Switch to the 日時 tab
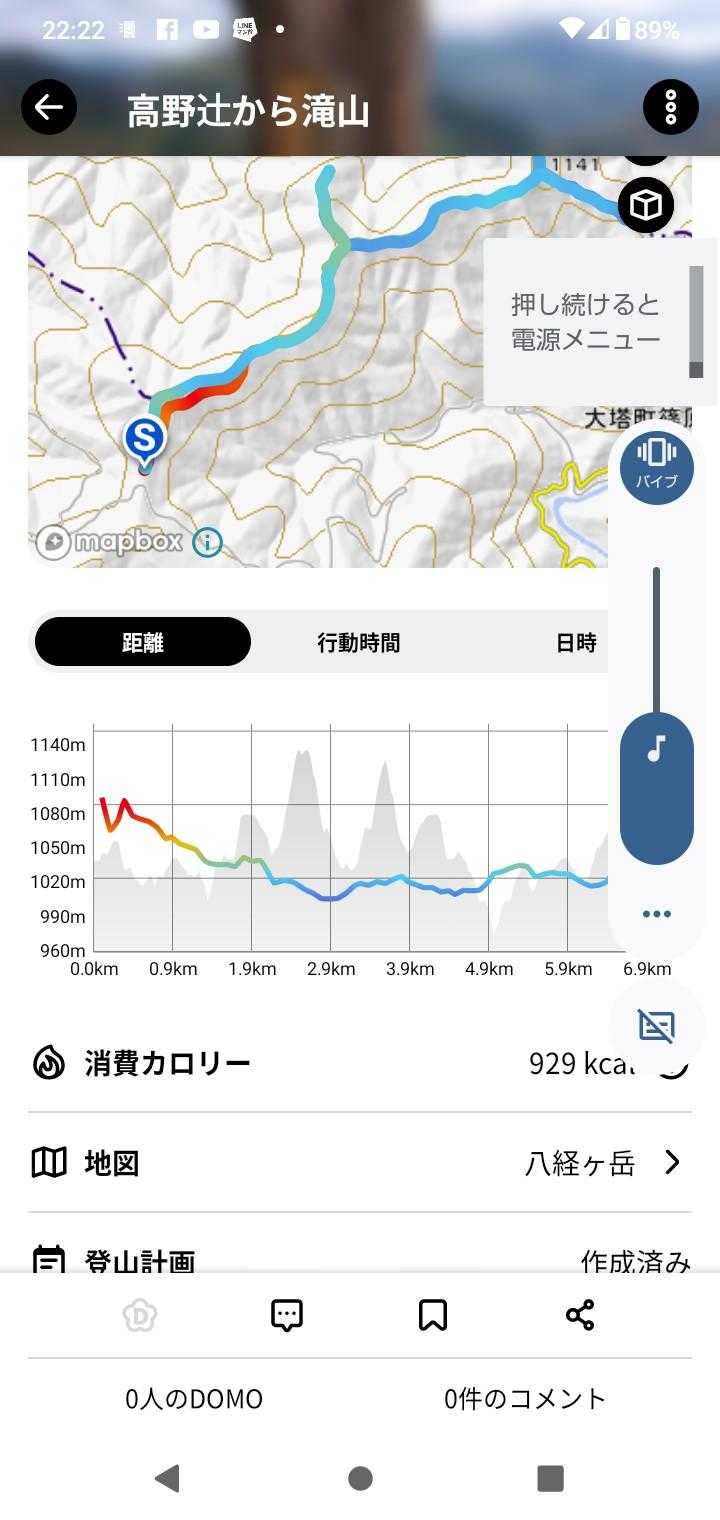720x1520 pixels. pyautogui.click(x=576, y=642)
